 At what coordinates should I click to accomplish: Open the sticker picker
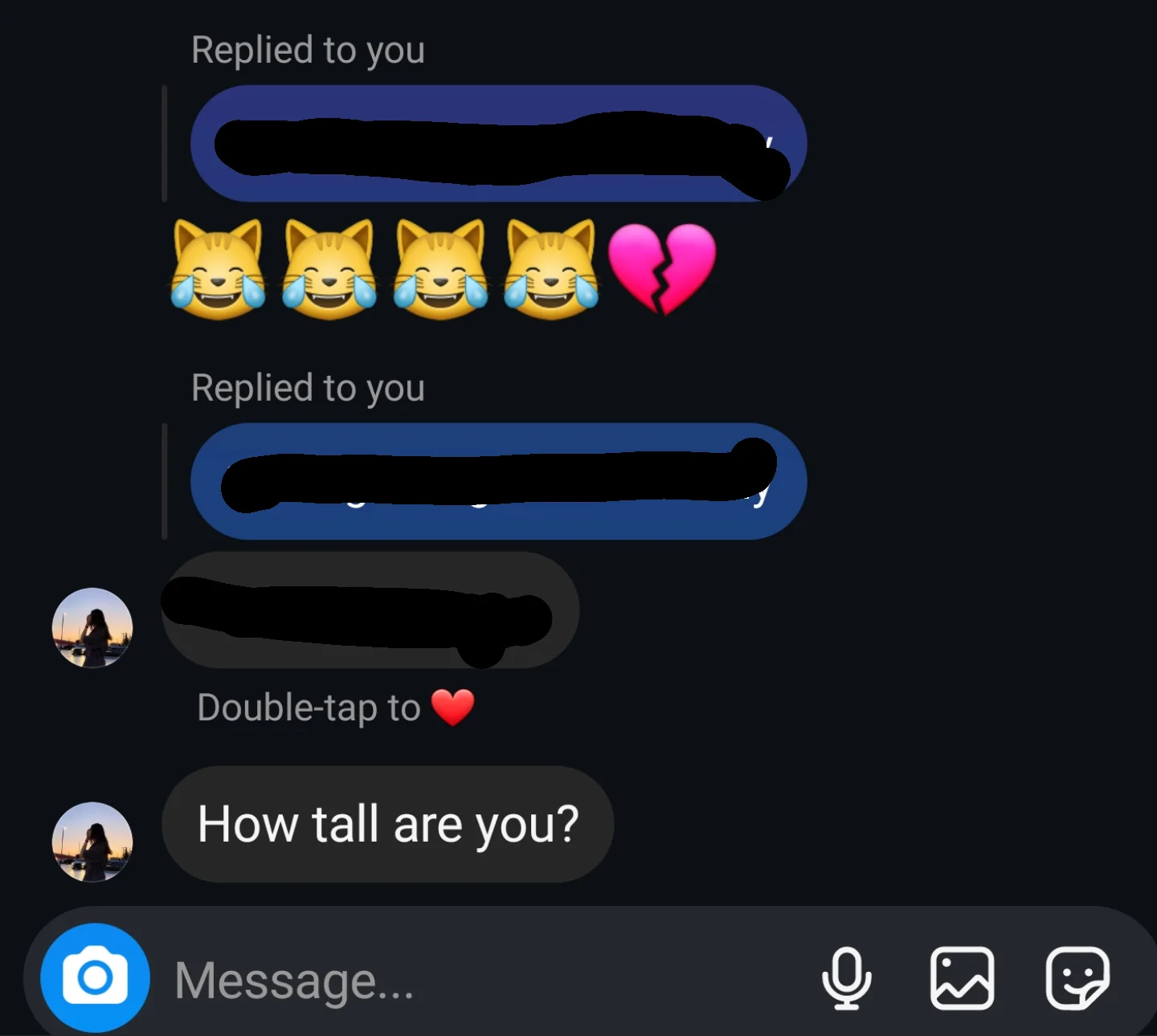point(1077,978)
